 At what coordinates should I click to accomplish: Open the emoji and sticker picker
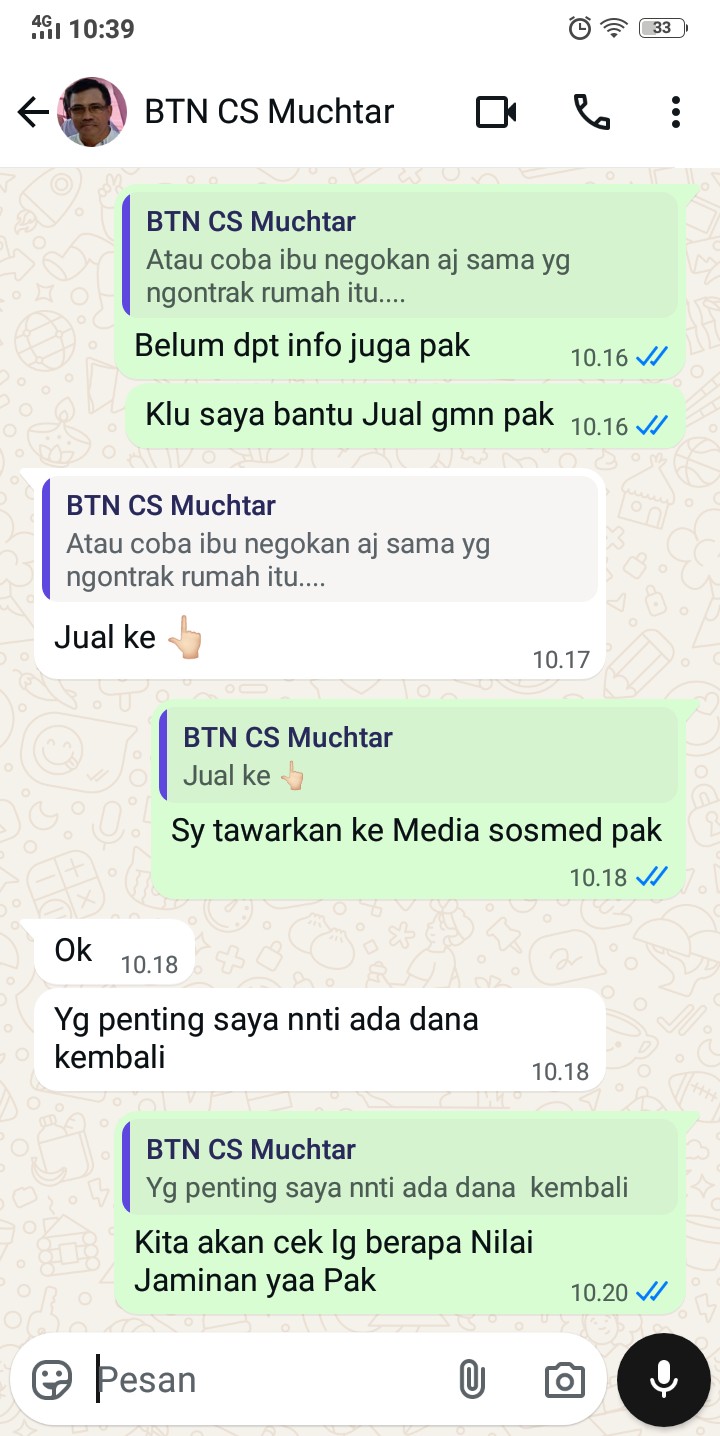click(x=52, y=1380)
